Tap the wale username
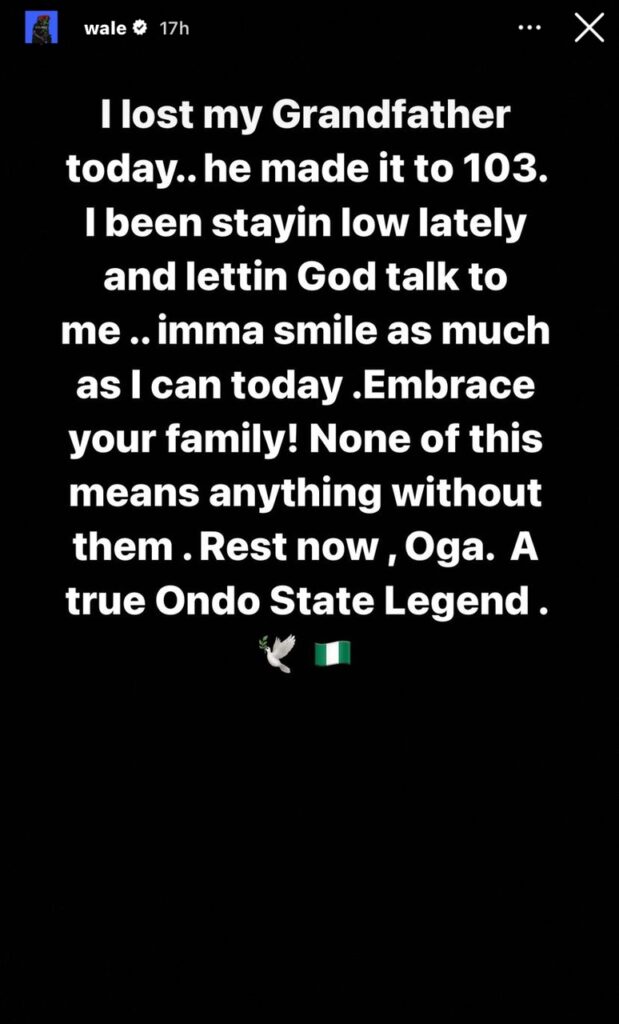 105,28
